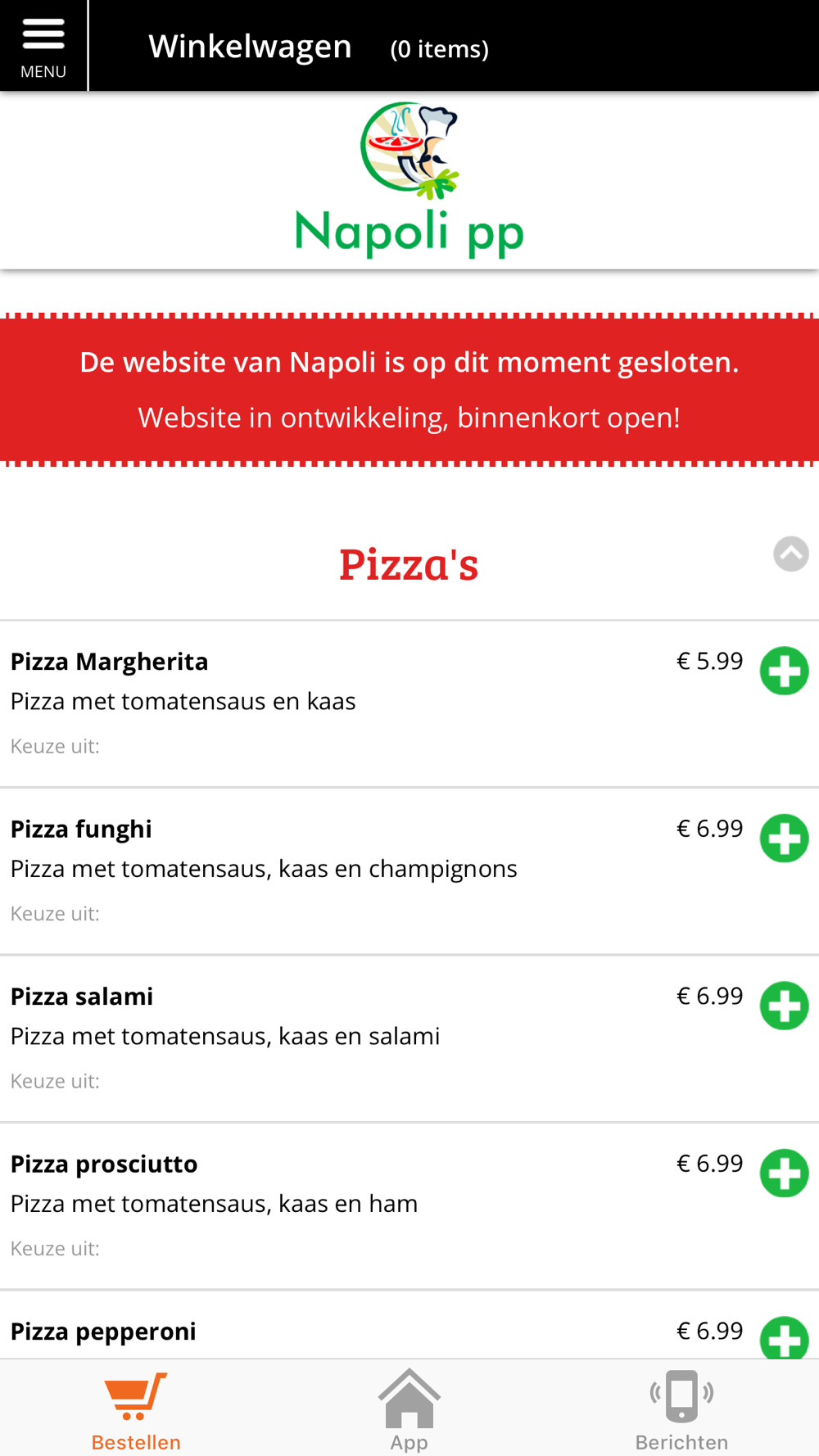This screenshot has width=819, height=1456.
Task: Add Pizza prosciutto to the cart
Action: [784, 1173]
